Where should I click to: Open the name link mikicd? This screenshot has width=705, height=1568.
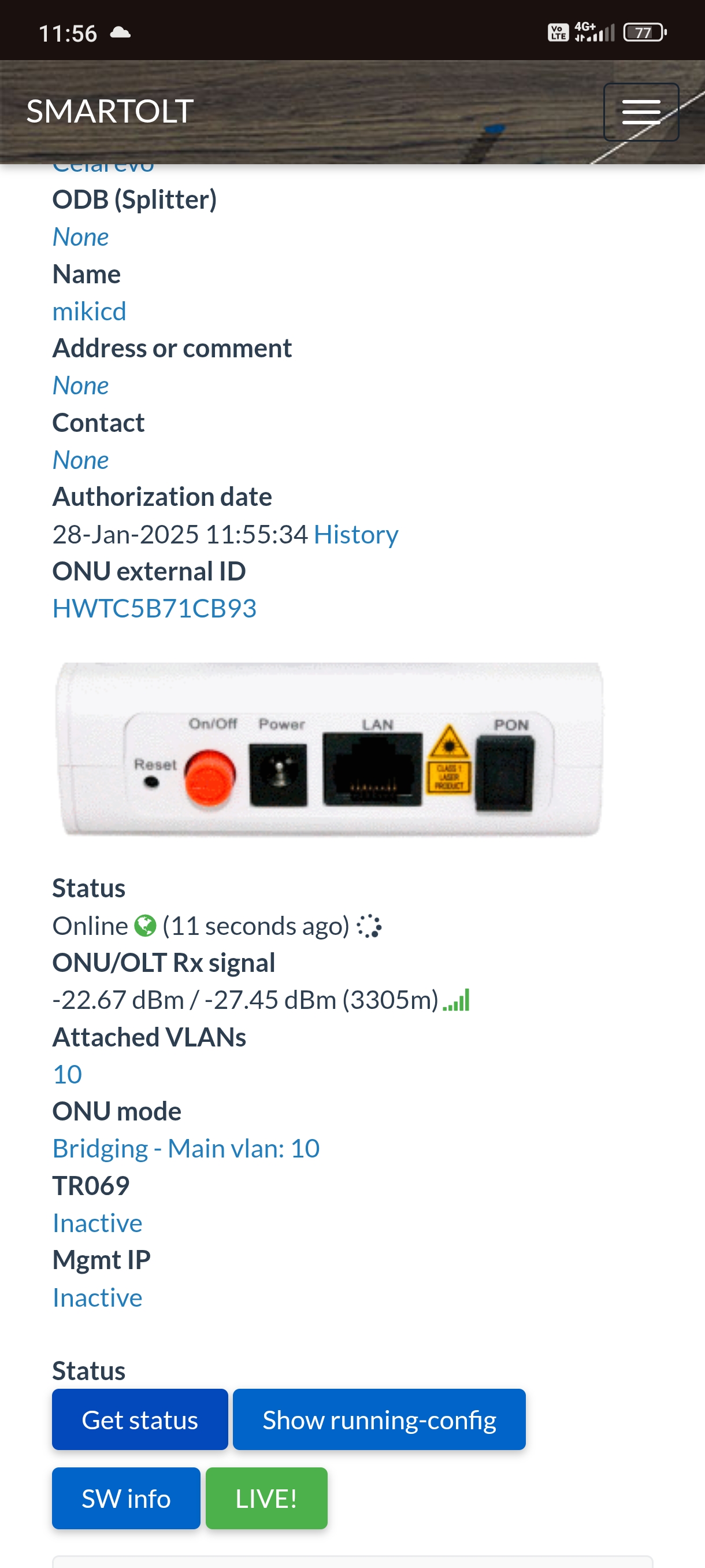coord(90,311)
